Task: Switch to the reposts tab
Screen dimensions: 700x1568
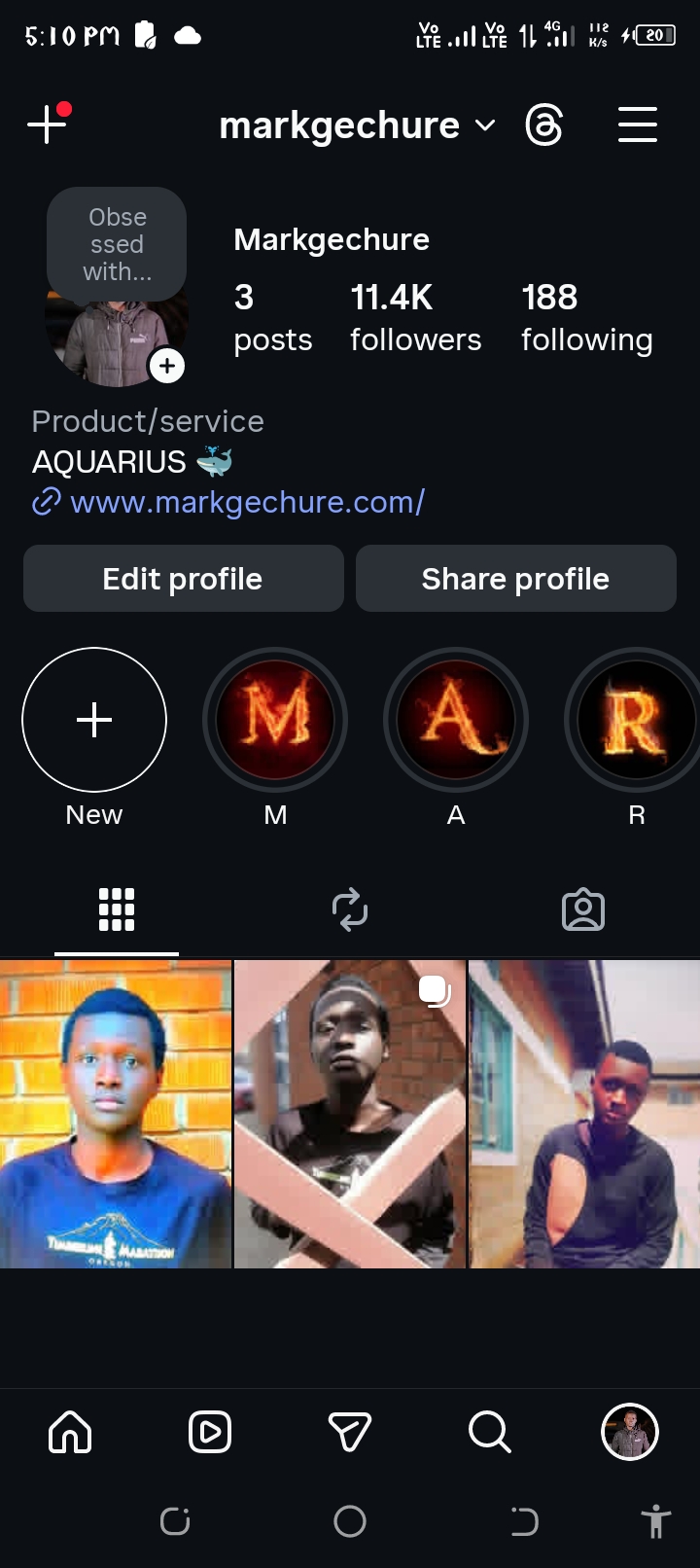Action: coord(350,909)
